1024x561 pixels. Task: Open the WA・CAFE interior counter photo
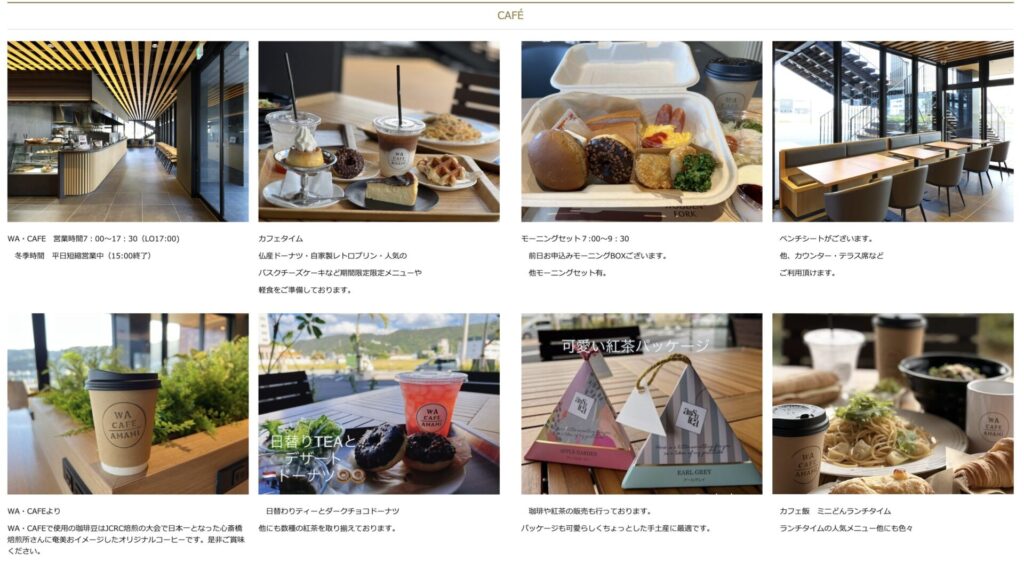128,131
